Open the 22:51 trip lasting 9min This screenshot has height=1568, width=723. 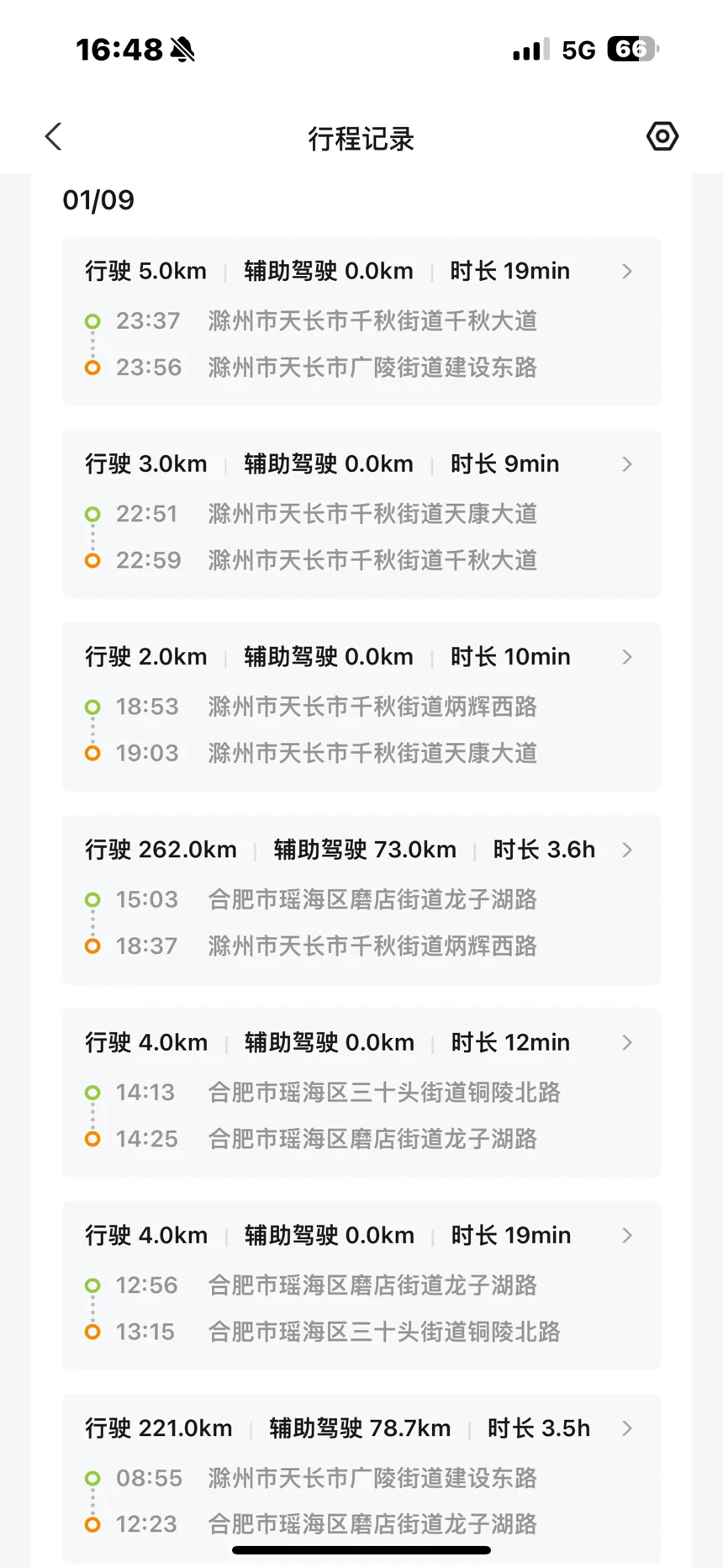tap(361, 513)
